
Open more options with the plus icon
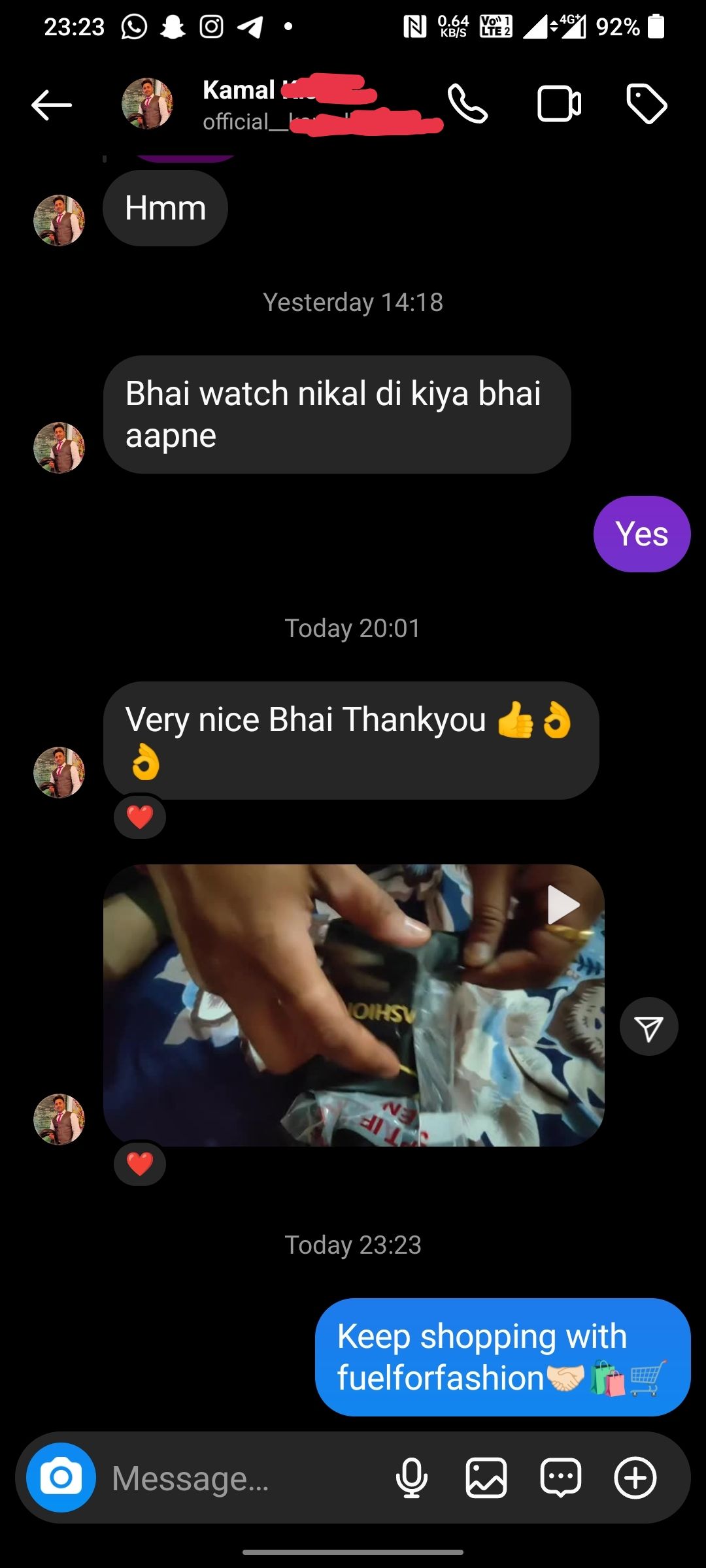[x=635, y=1478]
